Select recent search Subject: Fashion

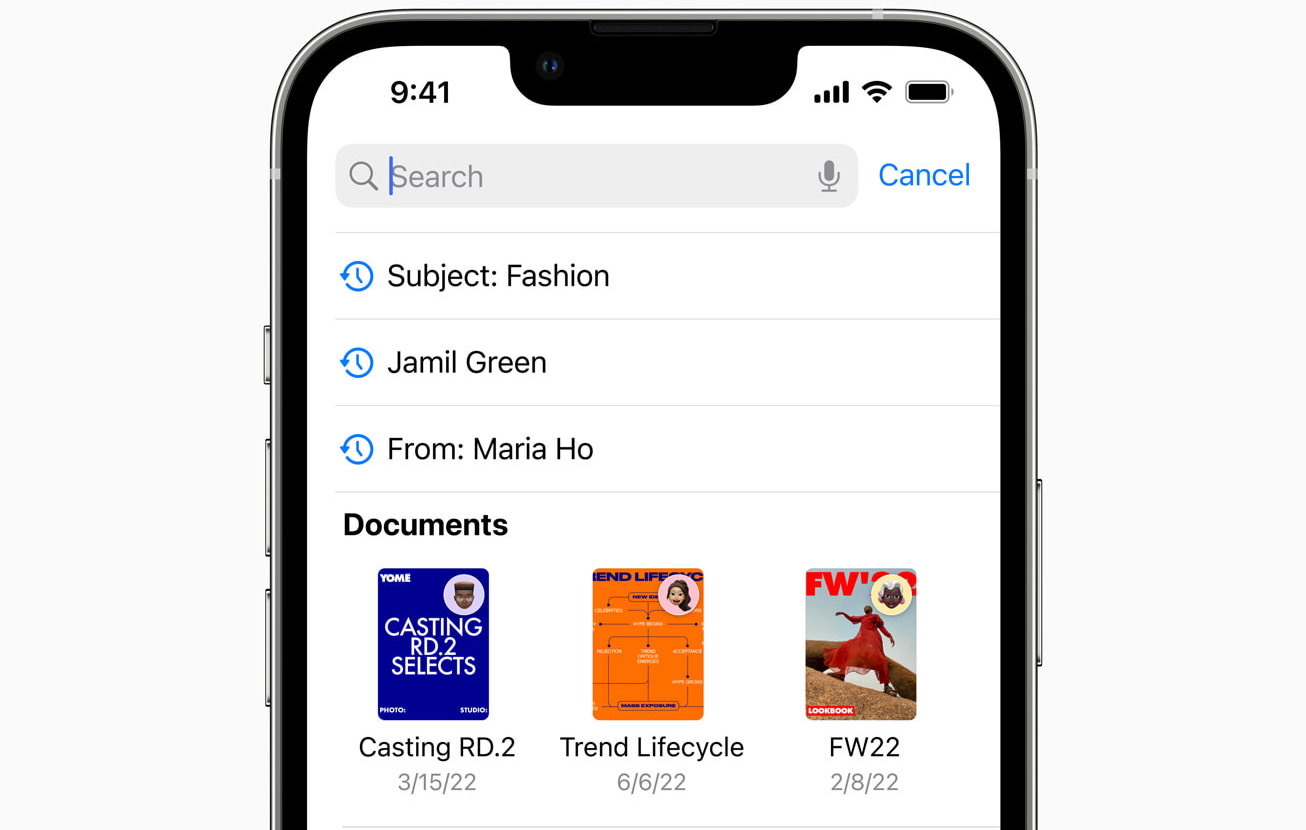498,276
